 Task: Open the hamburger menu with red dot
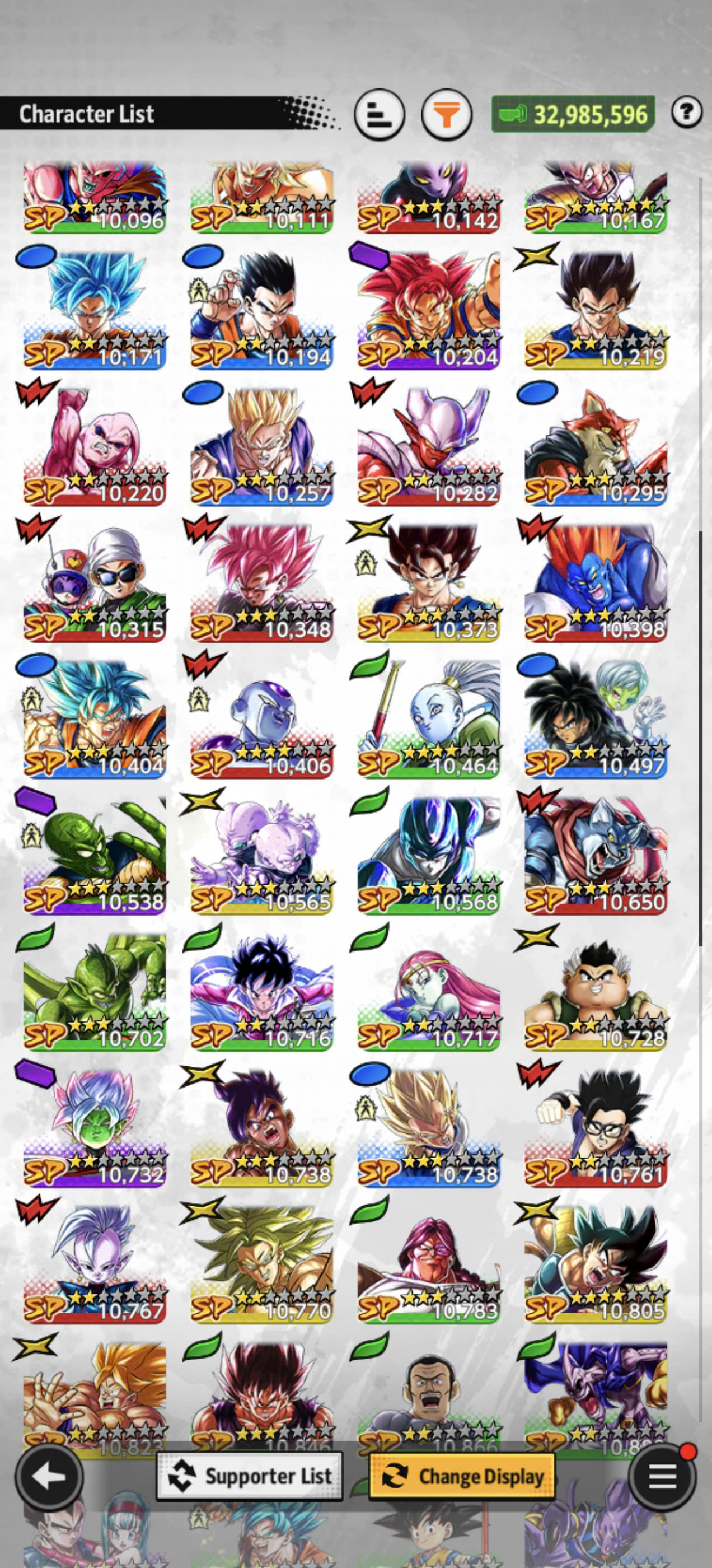663,1476
